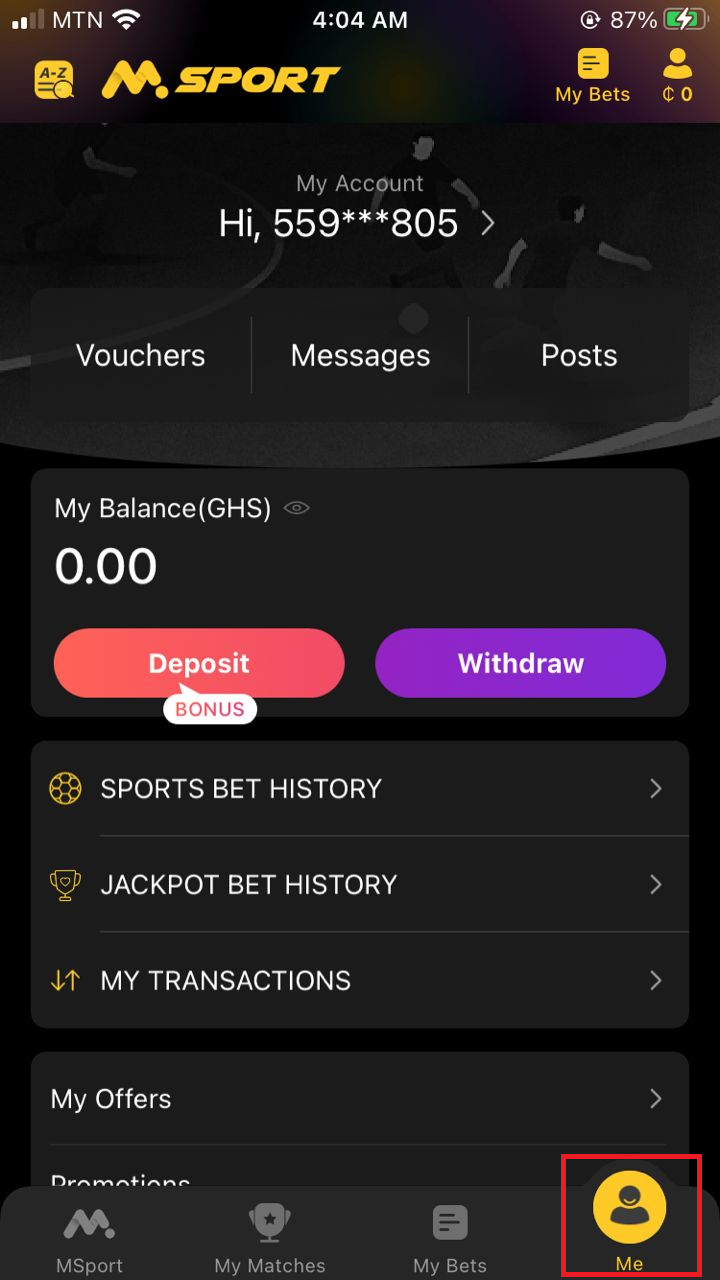Tap the account balance icon at top
Viewport: 720px width, 1280px height.
click(x=677, y=77)
